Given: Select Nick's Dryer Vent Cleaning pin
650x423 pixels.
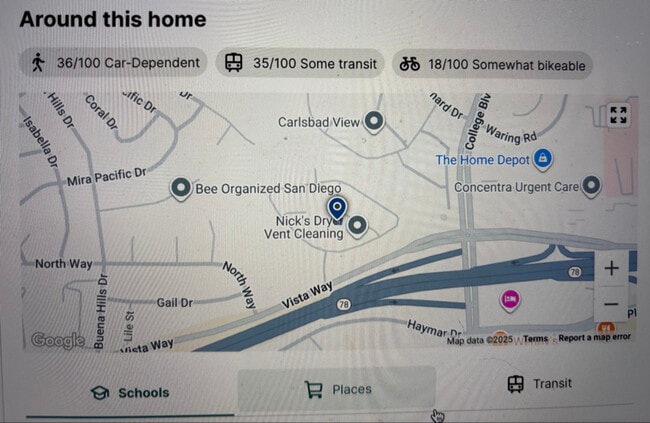Looking at the screenshot, I should tap(357, 226).
